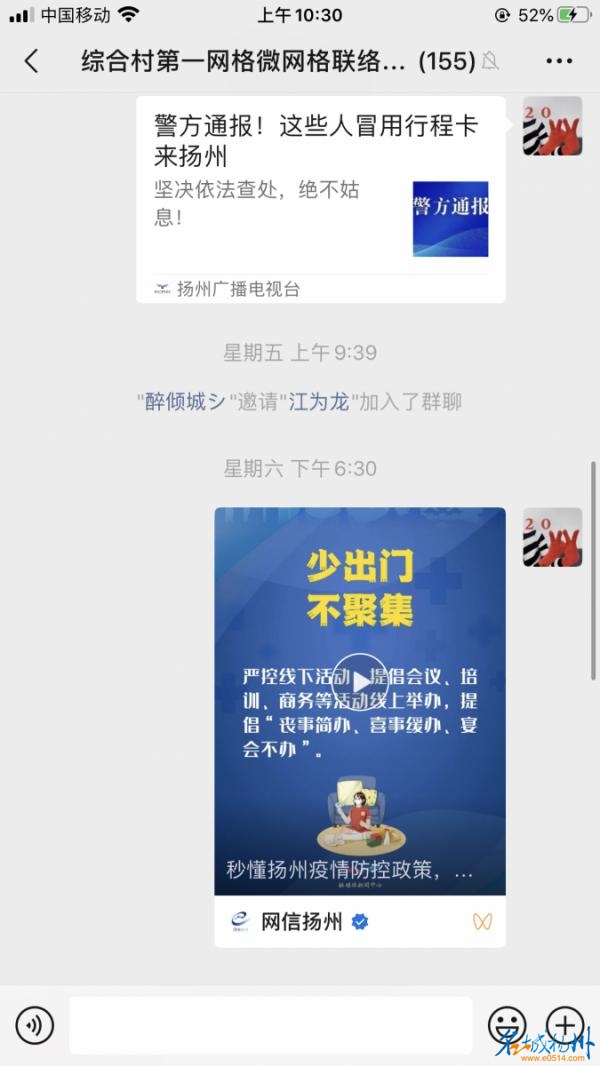The height and width of the screenshot is (1066, 600).
Task: Tap the message text field
Action: 270,1025
